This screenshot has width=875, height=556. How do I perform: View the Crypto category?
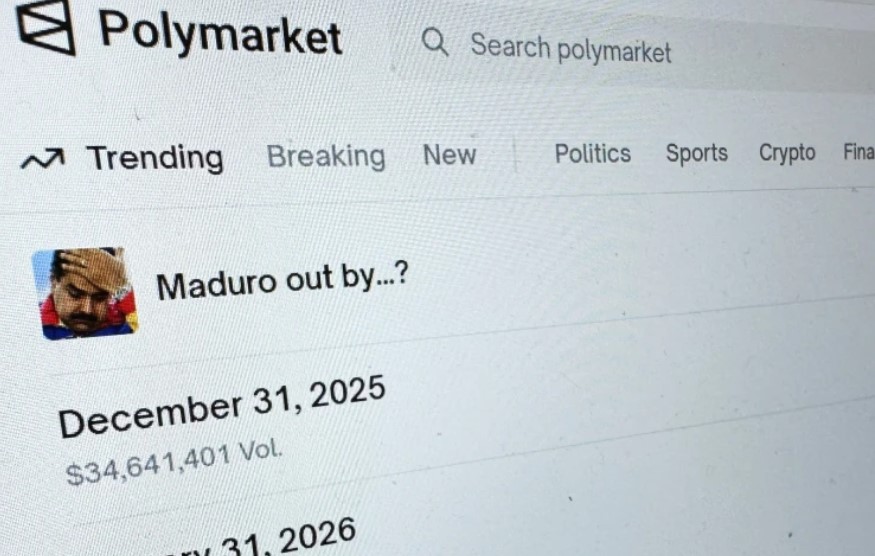pos(786,153)
